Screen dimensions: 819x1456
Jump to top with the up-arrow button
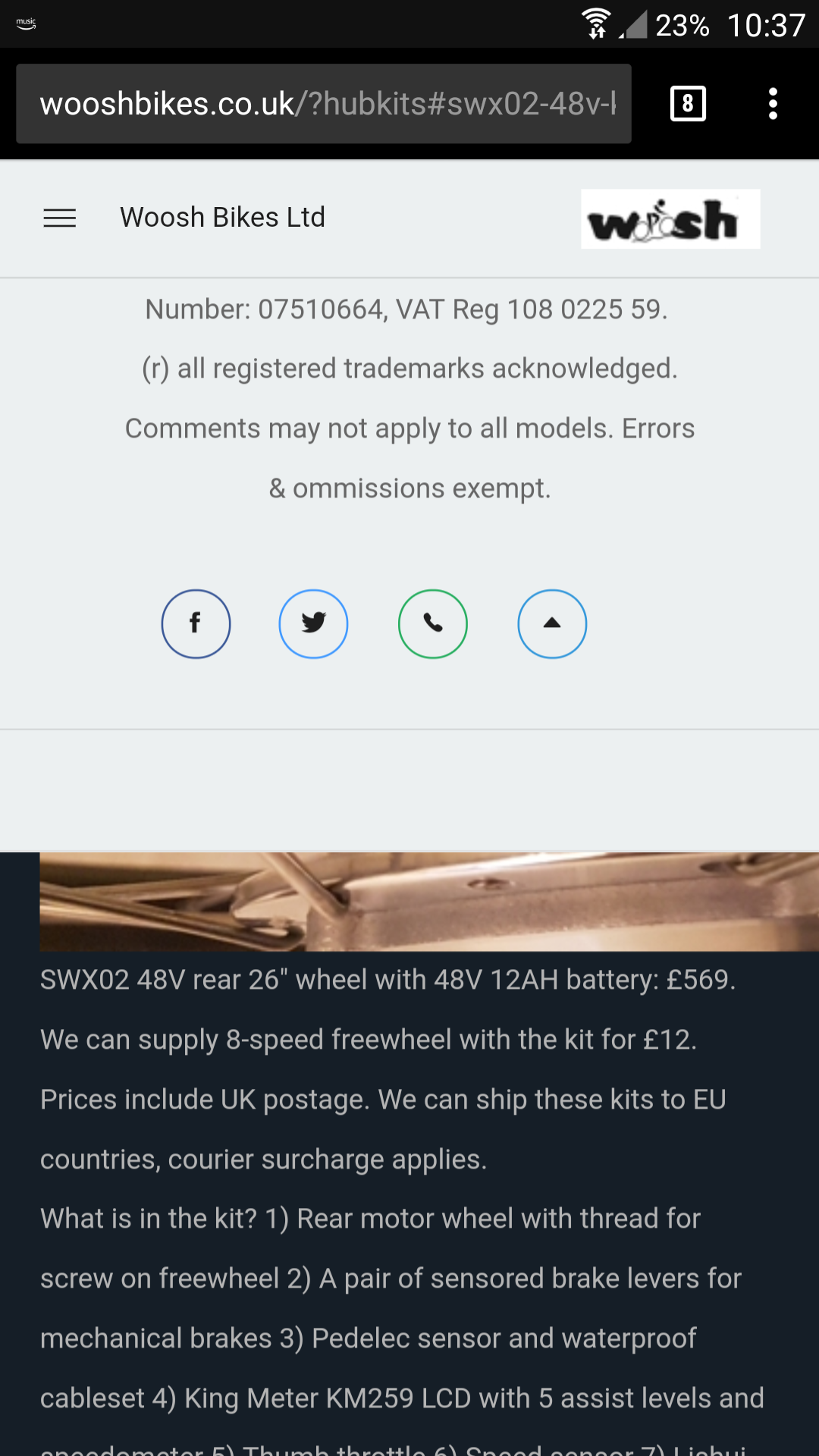pyautogui.click(x=552, y=624)
